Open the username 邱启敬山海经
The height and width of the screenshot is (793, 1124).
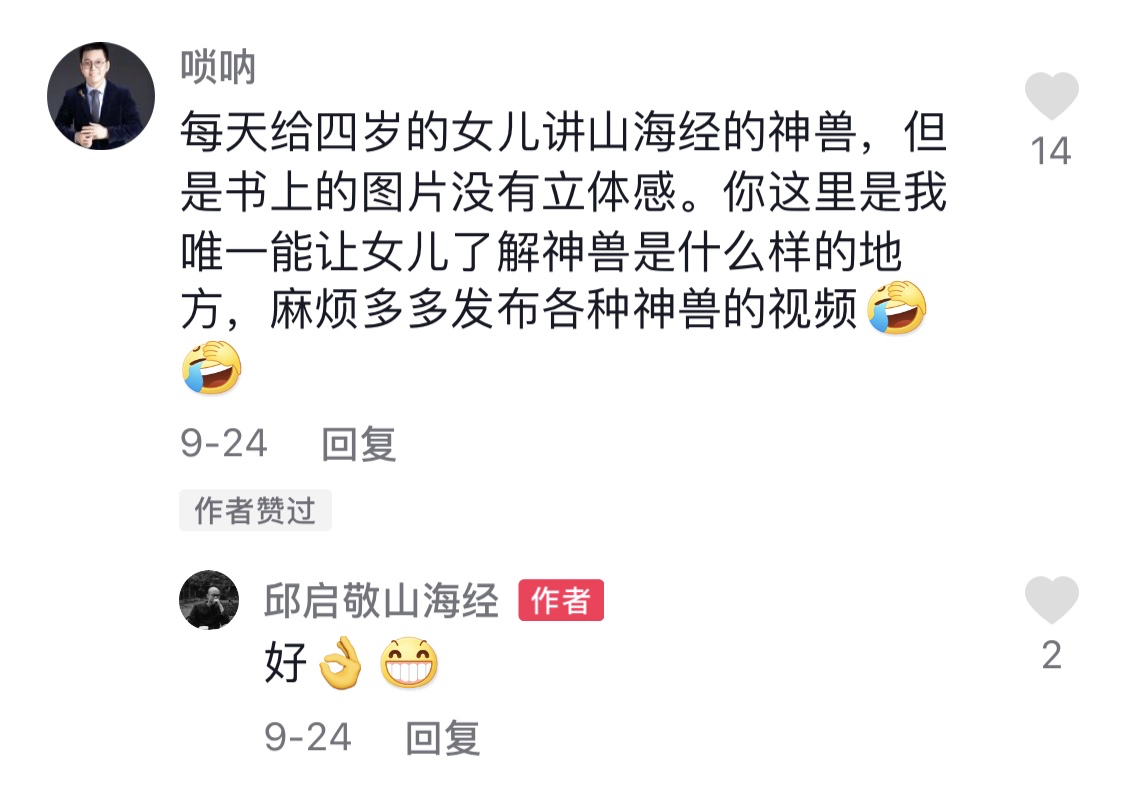pos(381,601)
